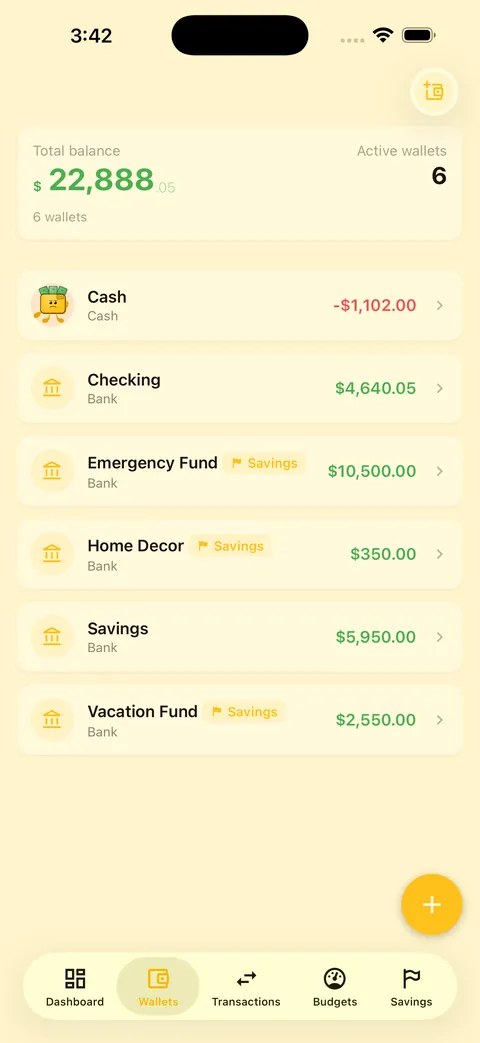This screenshot has width=480, height=1043.
Task: Tap the floating plus button
Action: (x=431, y=905)
